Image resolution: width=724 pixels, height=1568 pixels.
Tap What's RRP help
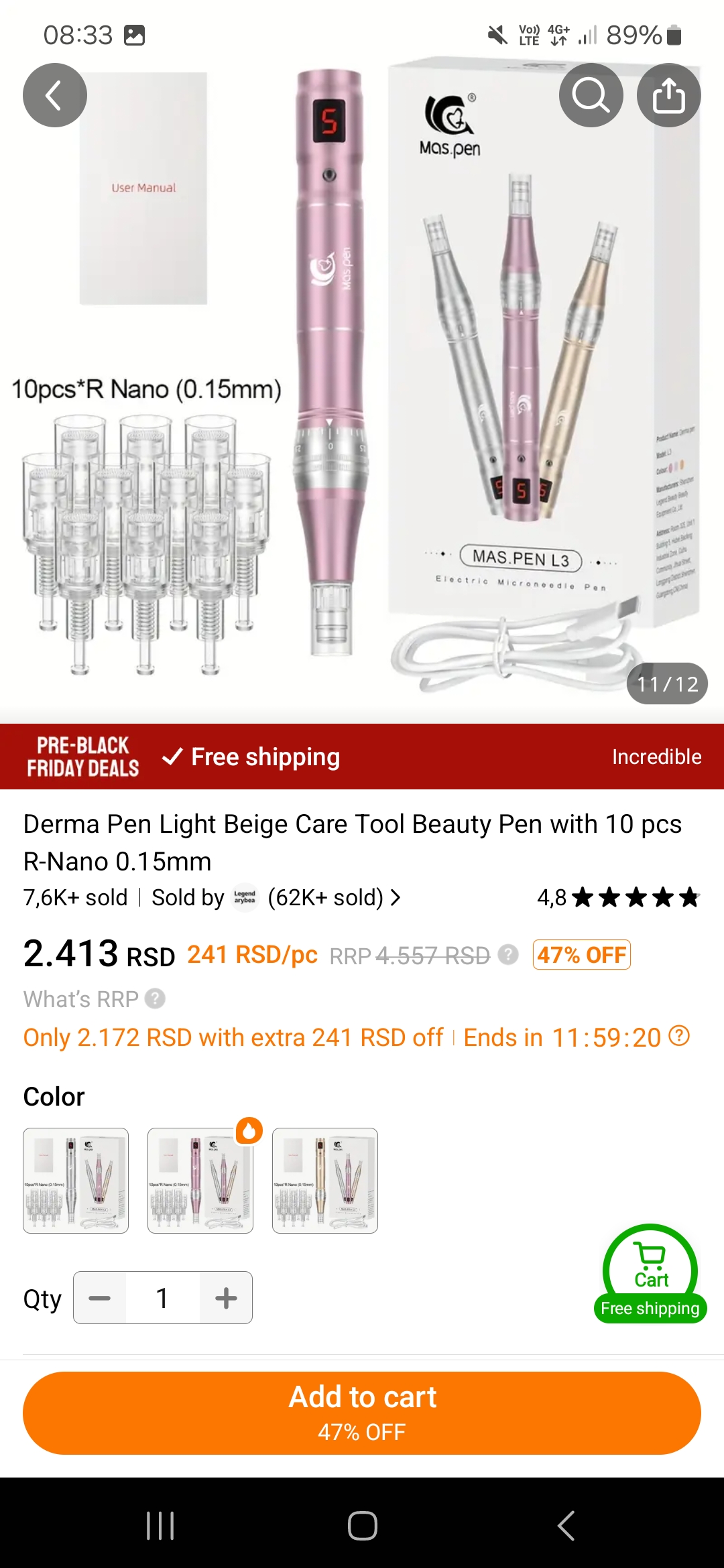[94, 999]
